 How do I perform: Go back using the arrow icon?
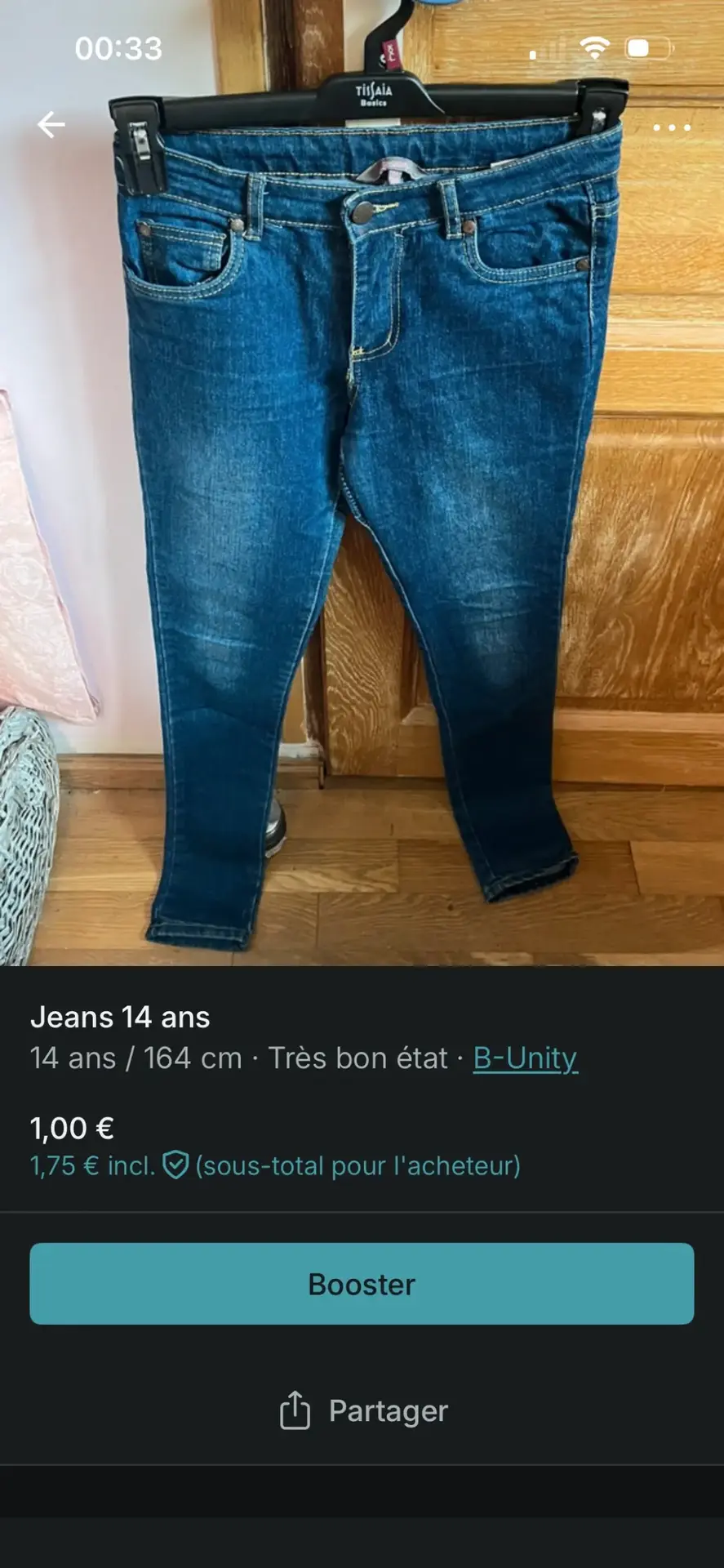coord(51,125)
